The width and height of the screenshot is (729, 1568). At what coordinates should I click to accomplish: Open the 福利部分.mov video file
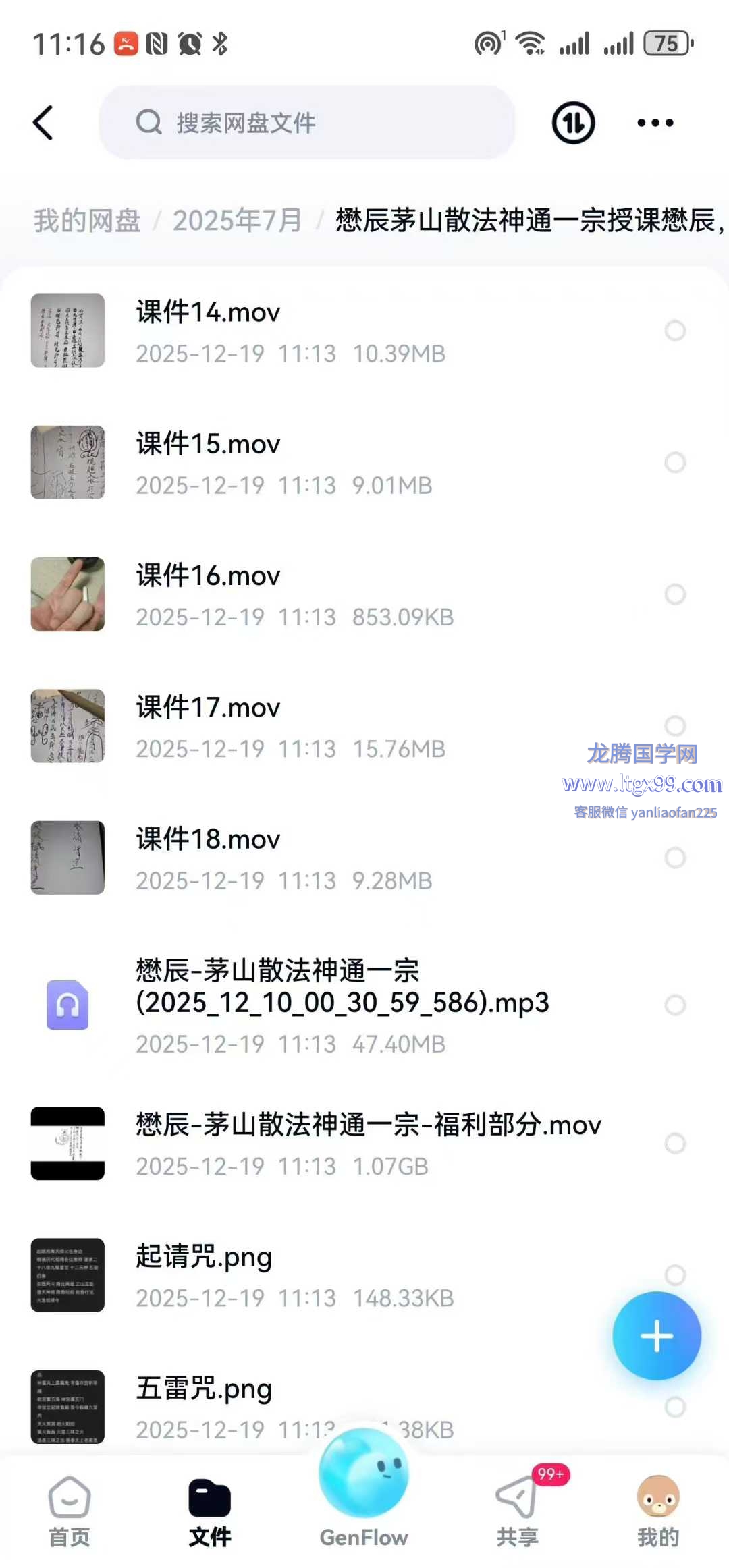(x=368, y=1125)
